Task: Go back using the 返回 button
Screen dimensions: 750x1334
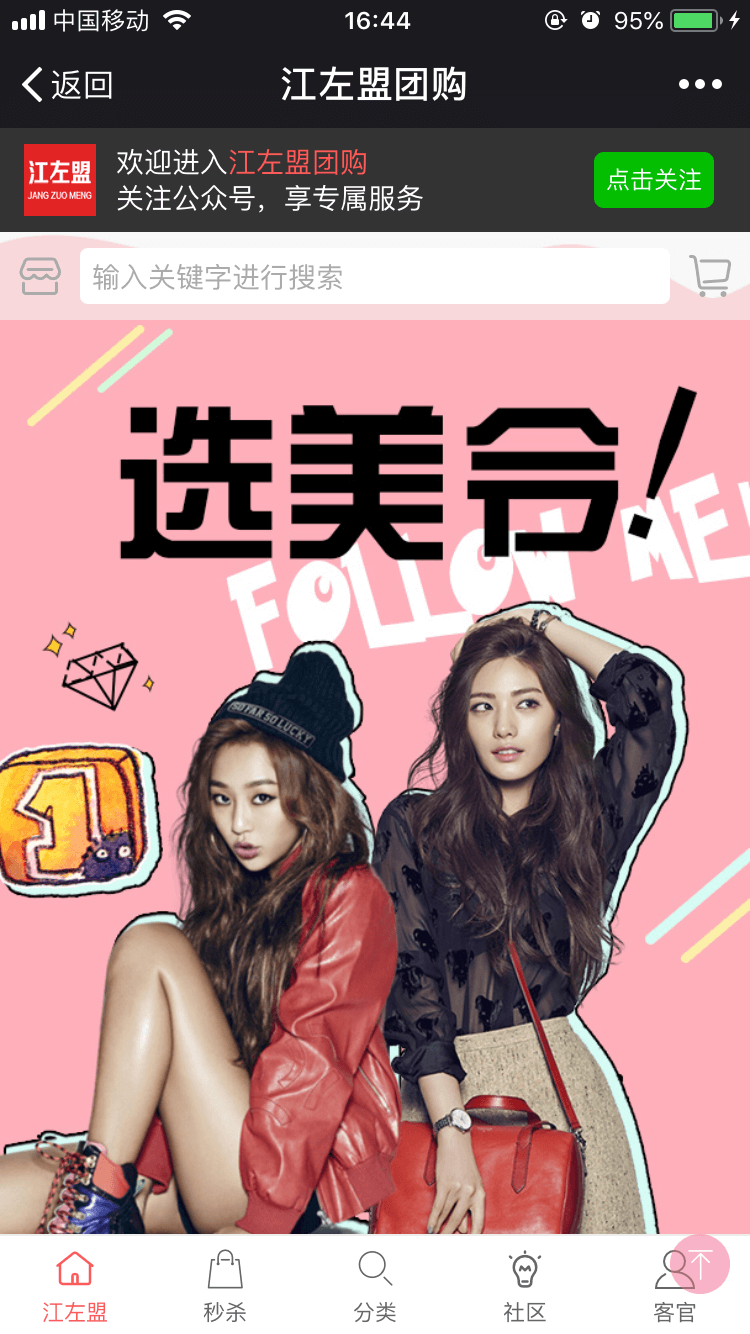Action: click(67, 85)
